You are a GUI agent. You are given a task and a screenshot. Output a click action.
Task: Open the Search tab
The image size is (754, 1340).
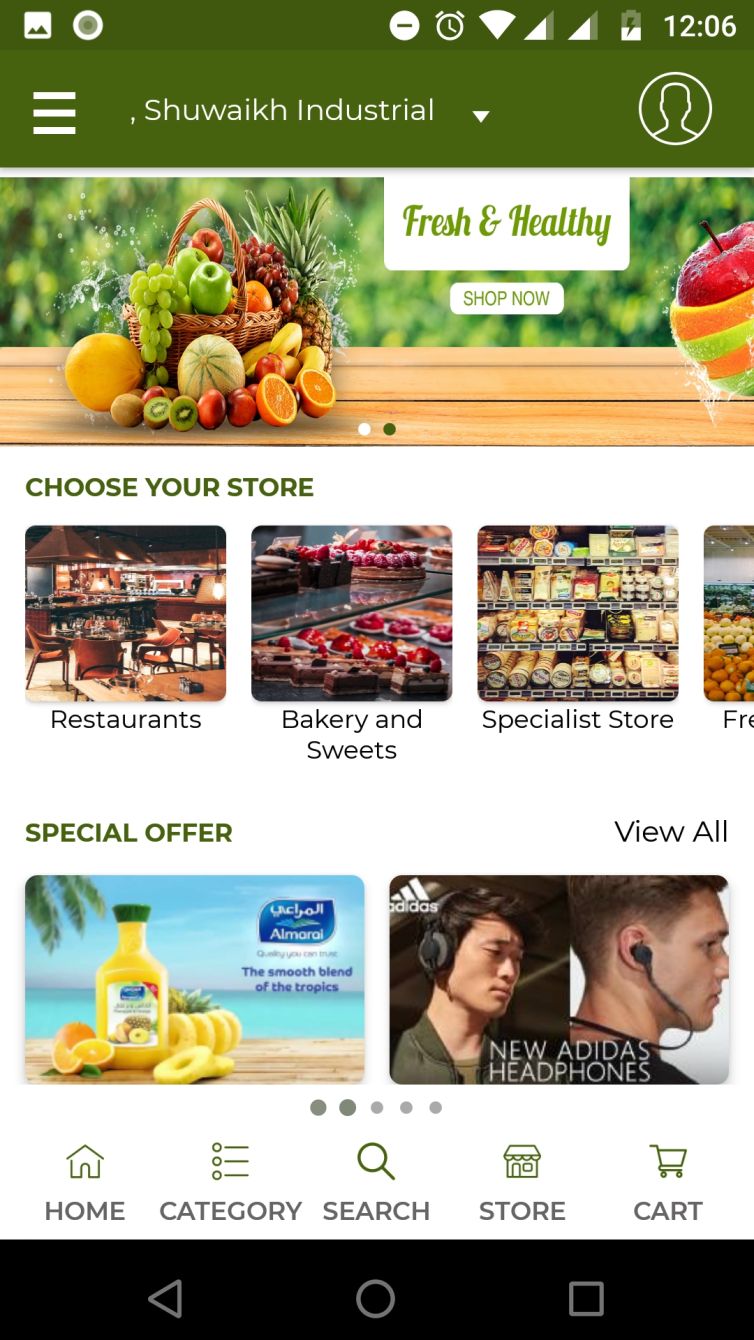(x=376, y=1183)
